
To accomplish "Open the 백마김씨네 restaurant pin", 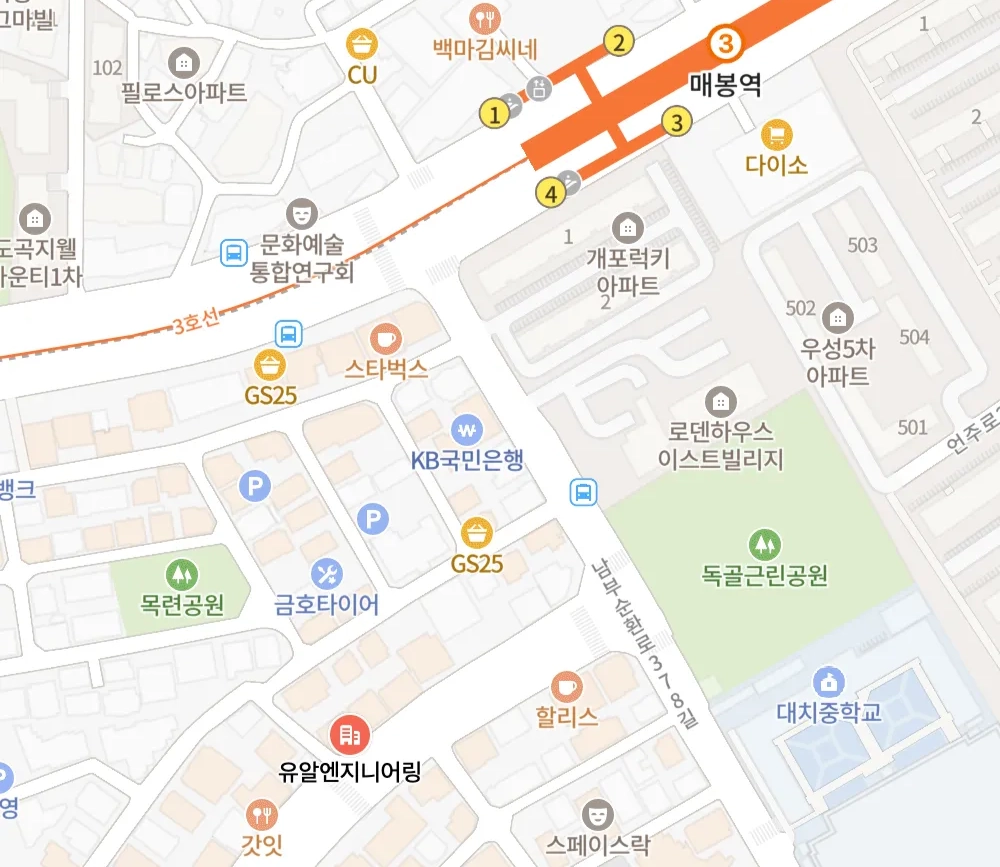I will (485, 17).
